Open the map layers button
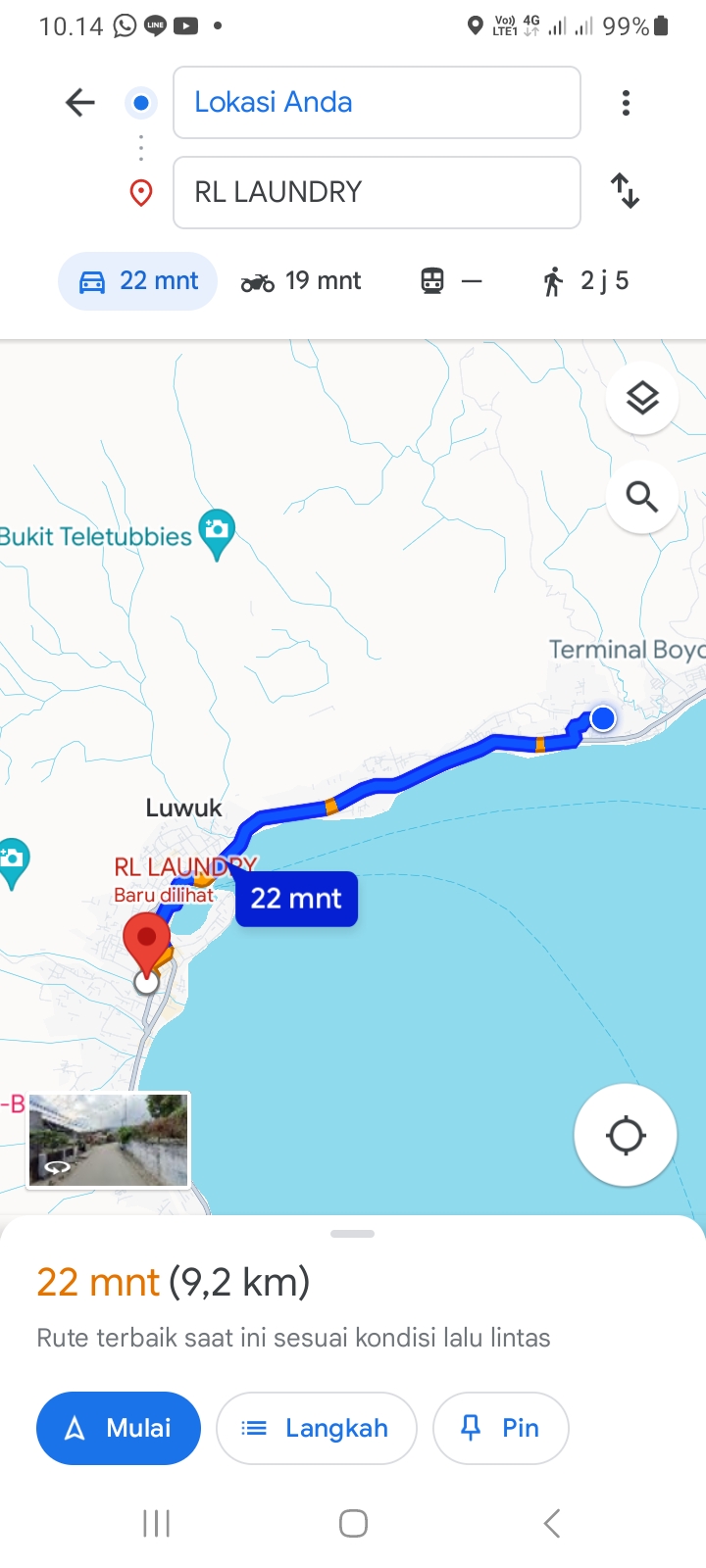 [x=642, y=399]
